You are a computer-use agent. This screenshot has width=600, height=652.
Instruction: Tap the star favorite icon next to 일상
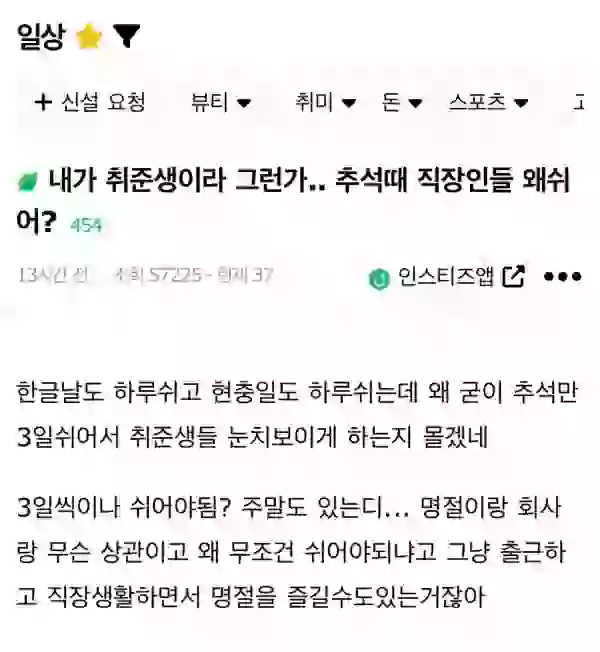point(89,38)
